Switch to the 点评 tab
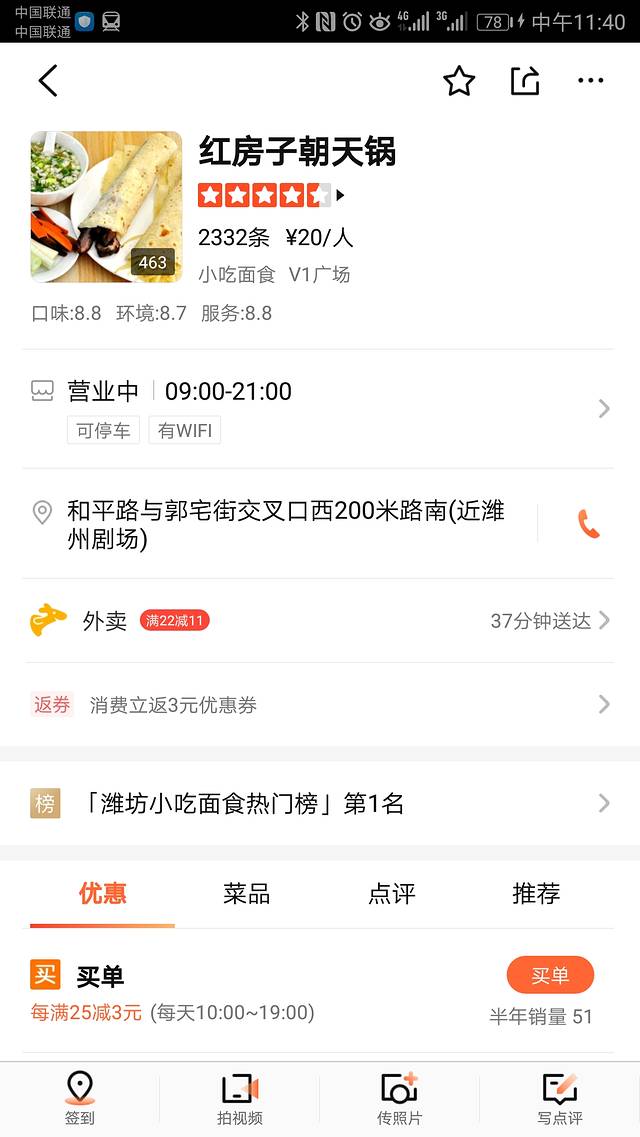 tap(392, 893)
